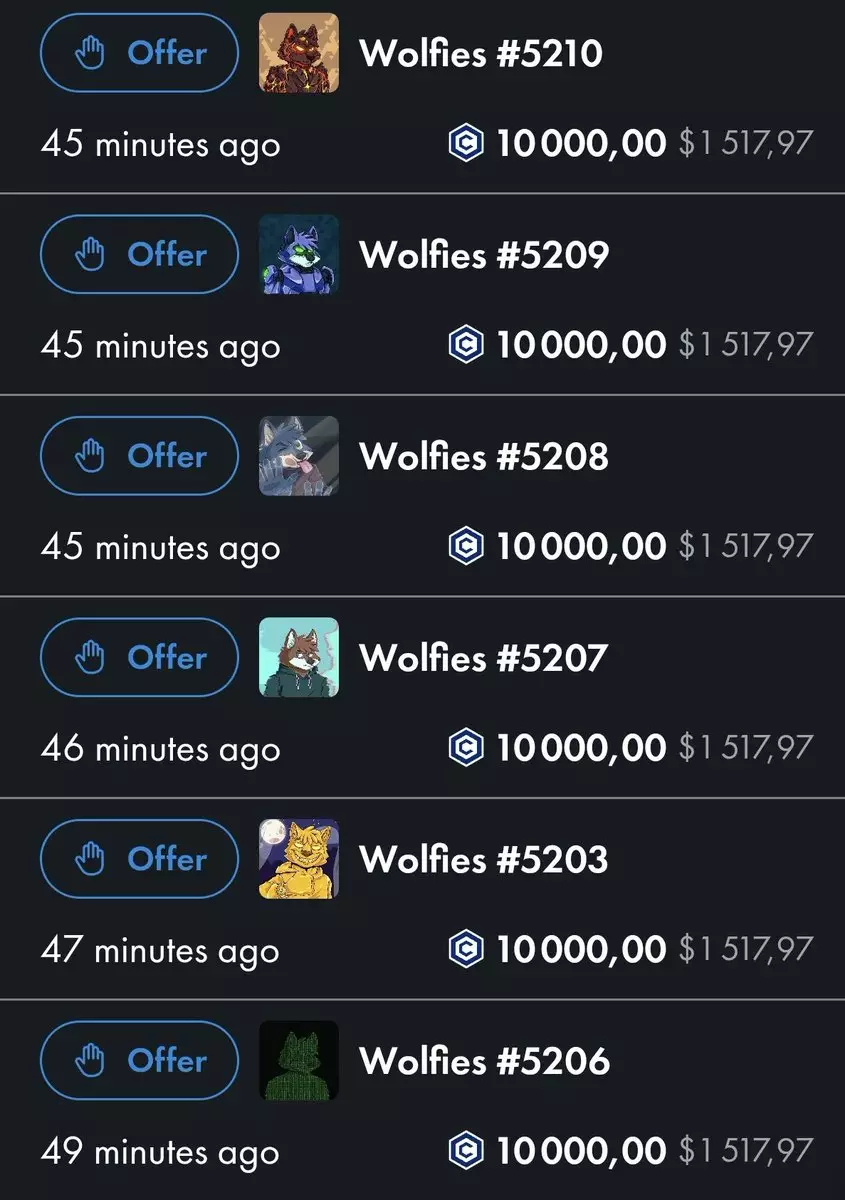
Task: Open the Wolfies #5210 thumbnail
Action: pyautogui.click(x=298, y=53)
